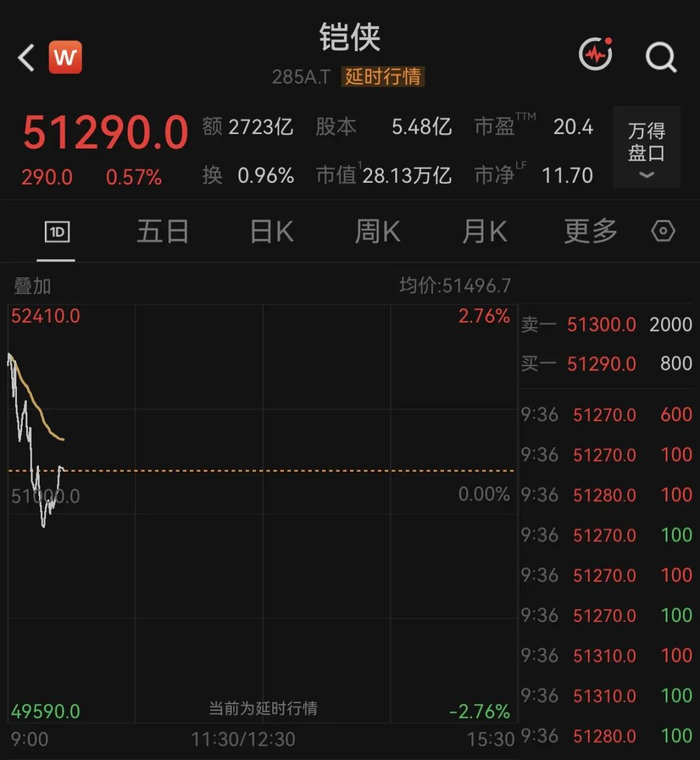Go back using the arrow

26,58
